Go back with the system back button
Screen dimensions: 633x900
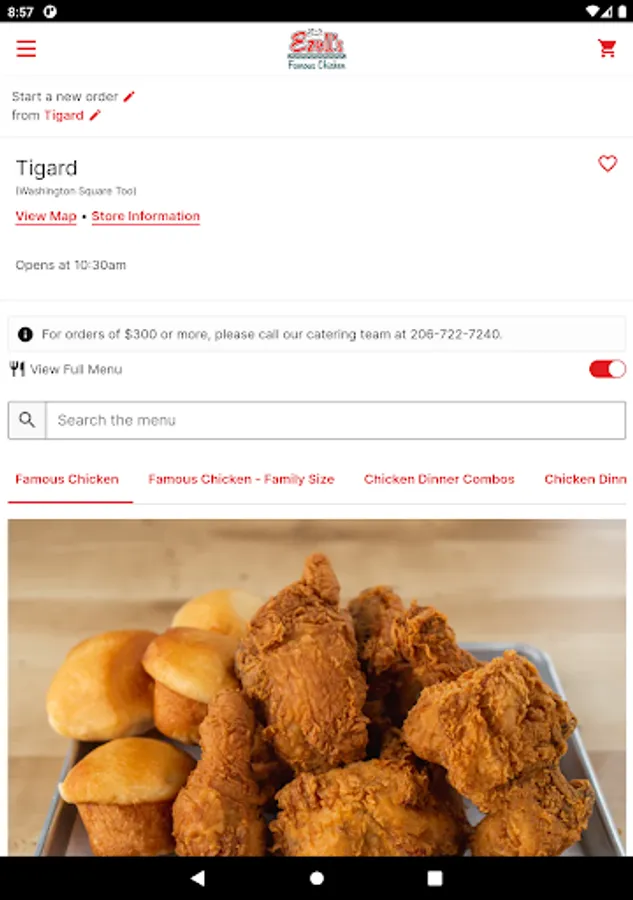(x=198, y=878)
